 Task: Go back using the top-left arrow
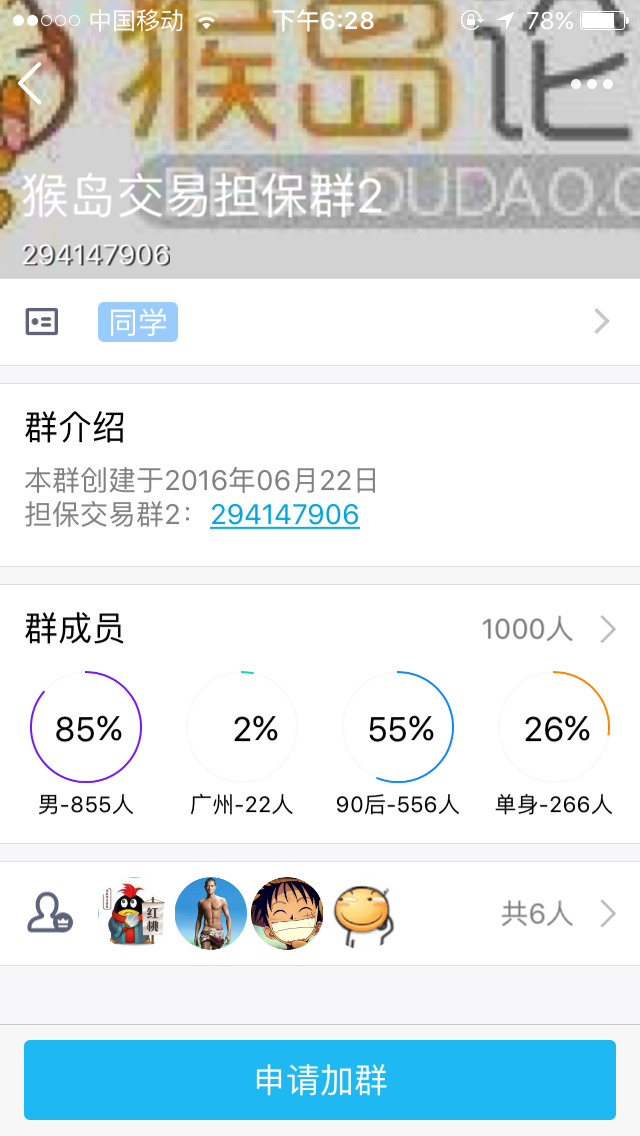(30, 83)
